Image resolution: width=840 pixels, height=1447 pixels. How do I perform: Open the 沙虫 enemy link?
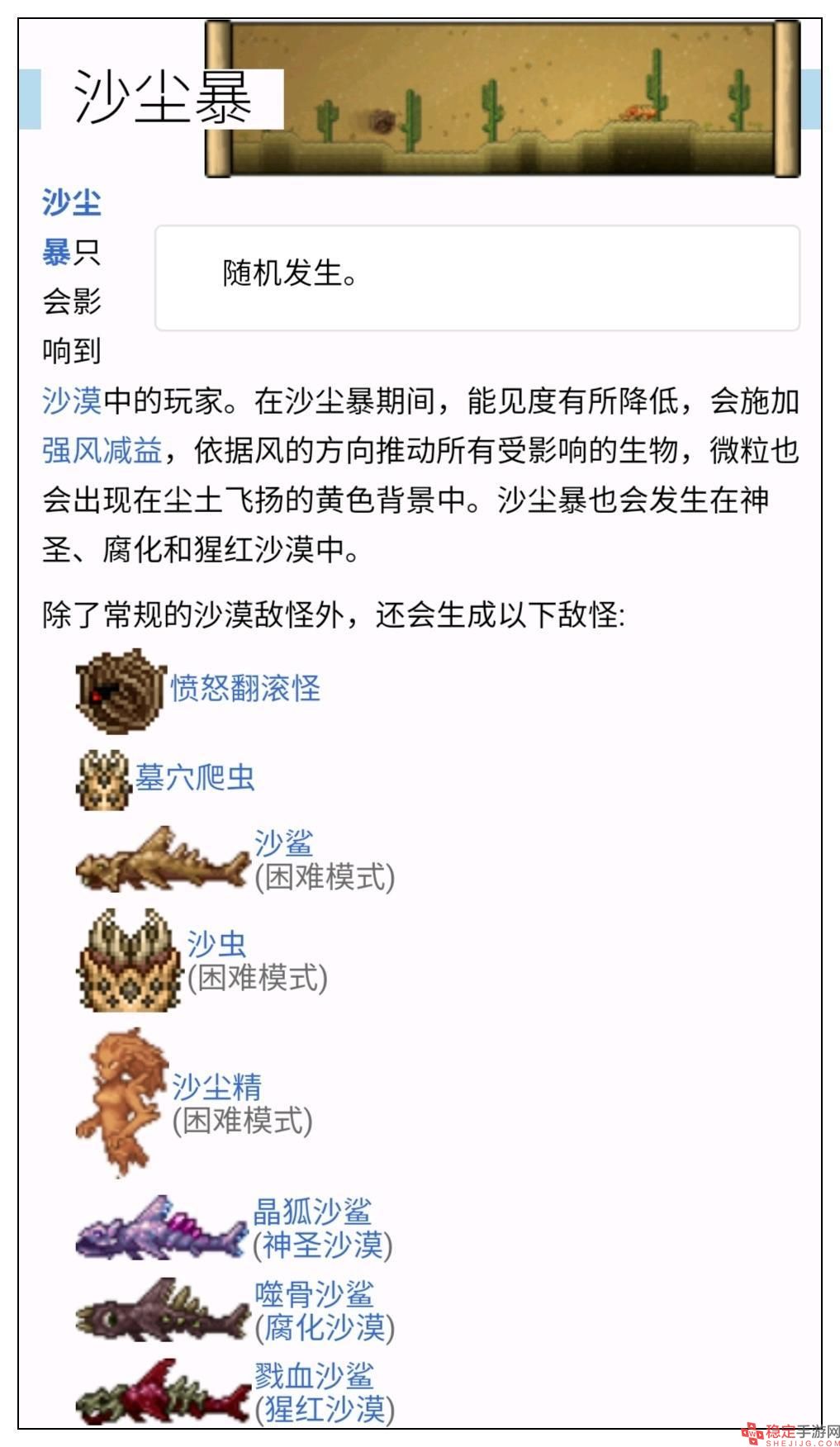[x=216, y=944]
